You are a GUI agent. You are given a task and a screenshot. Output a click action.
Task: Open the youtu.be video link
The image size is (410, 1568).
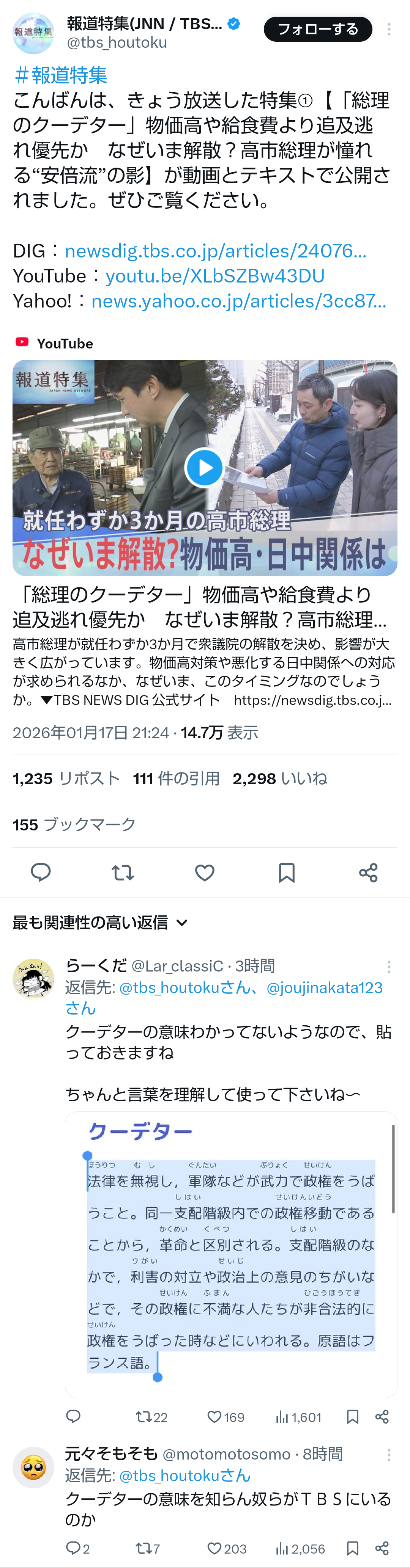tap(215, 276)
